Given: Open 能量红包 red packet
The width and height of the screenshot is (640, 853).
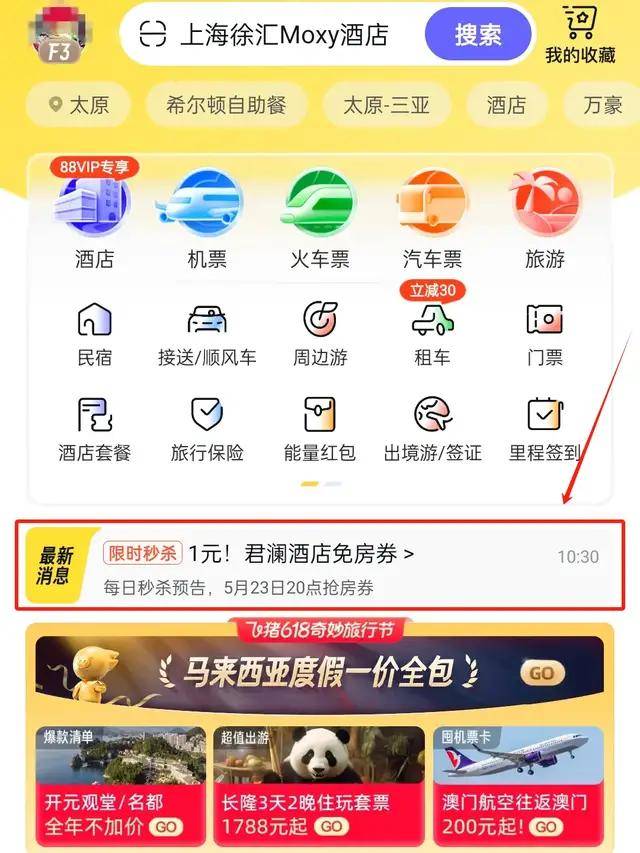Looking at the screenshot, I should (x=320, y=430).
